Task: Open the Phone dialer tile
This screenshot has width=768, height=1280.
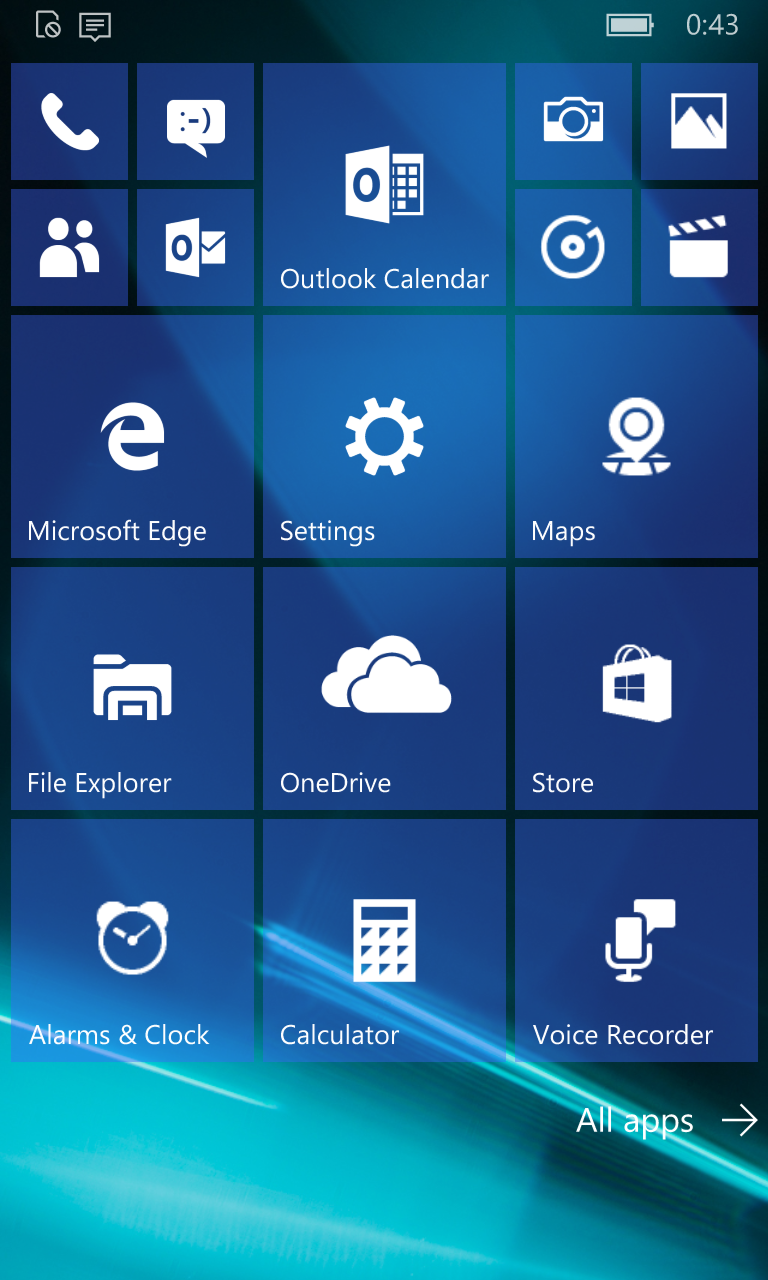Action: click(x=69, y=121)
